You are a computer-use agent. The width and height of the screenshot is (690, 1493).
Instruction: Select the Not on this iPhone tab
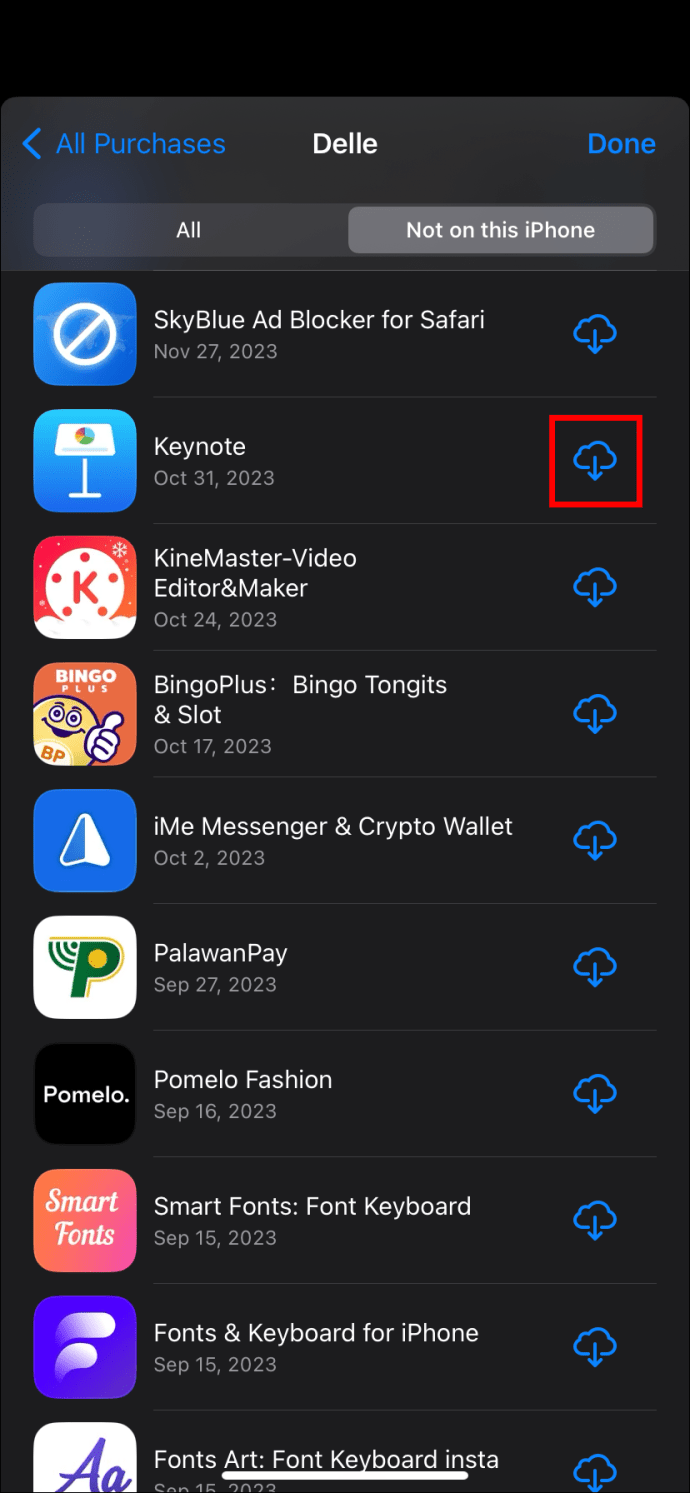click(x=500, y=230)
